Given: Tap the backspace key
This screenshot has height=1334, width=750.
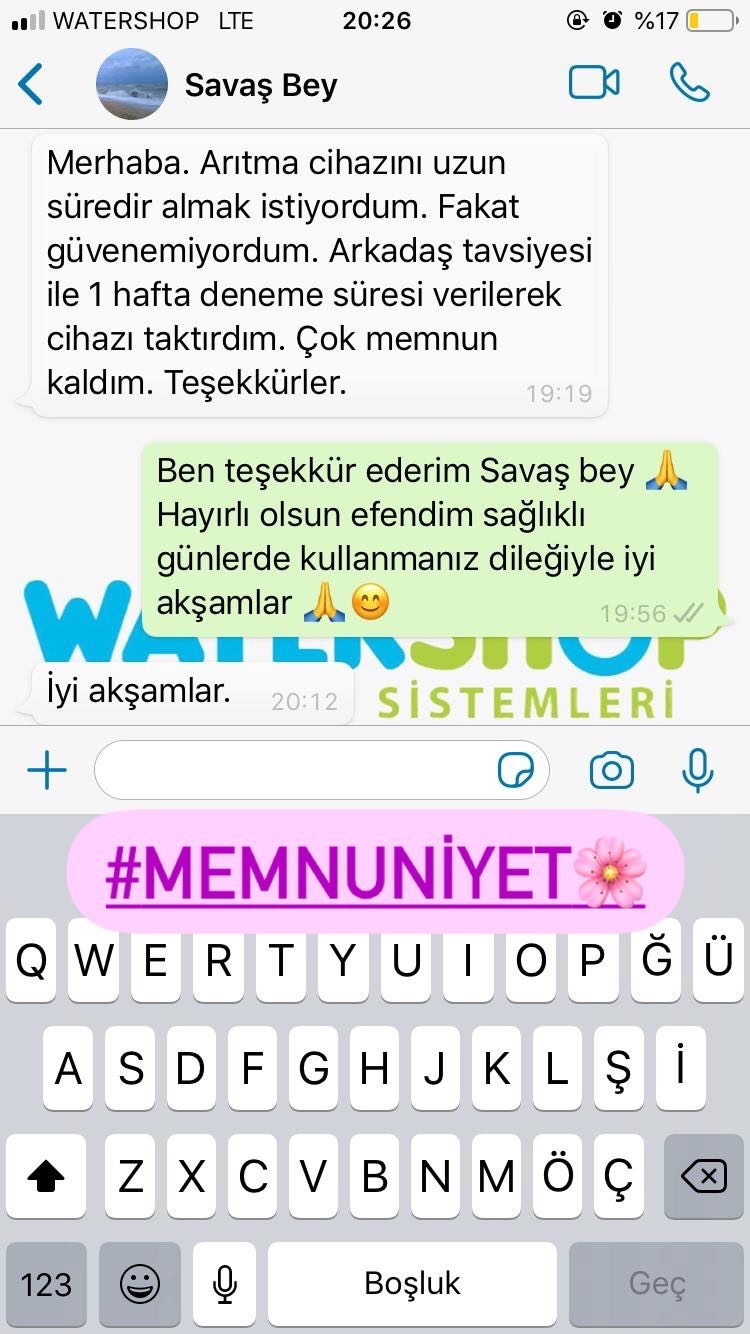Looking at the screenshot, I should (704, 1177).
